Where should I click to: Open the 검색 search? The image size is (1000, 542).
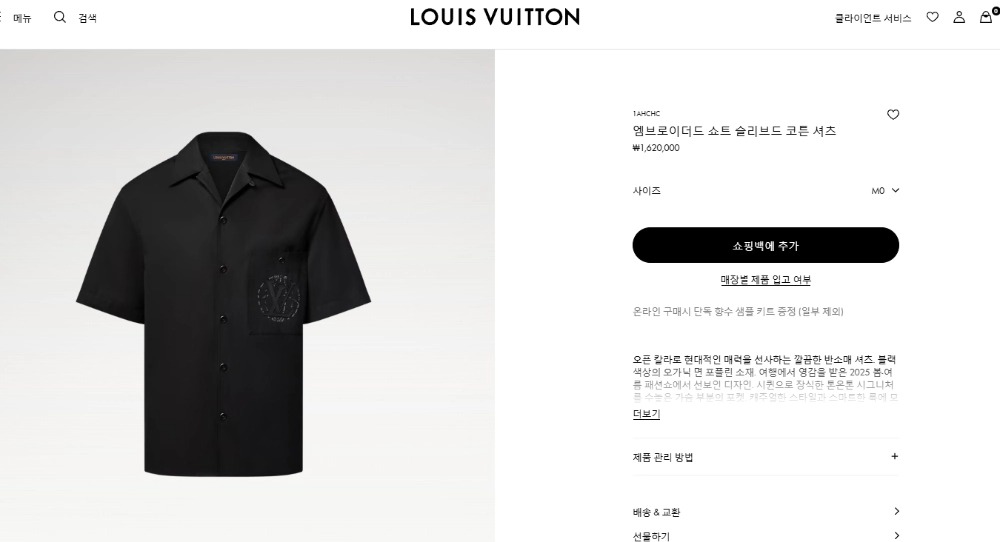click(75, 17)
